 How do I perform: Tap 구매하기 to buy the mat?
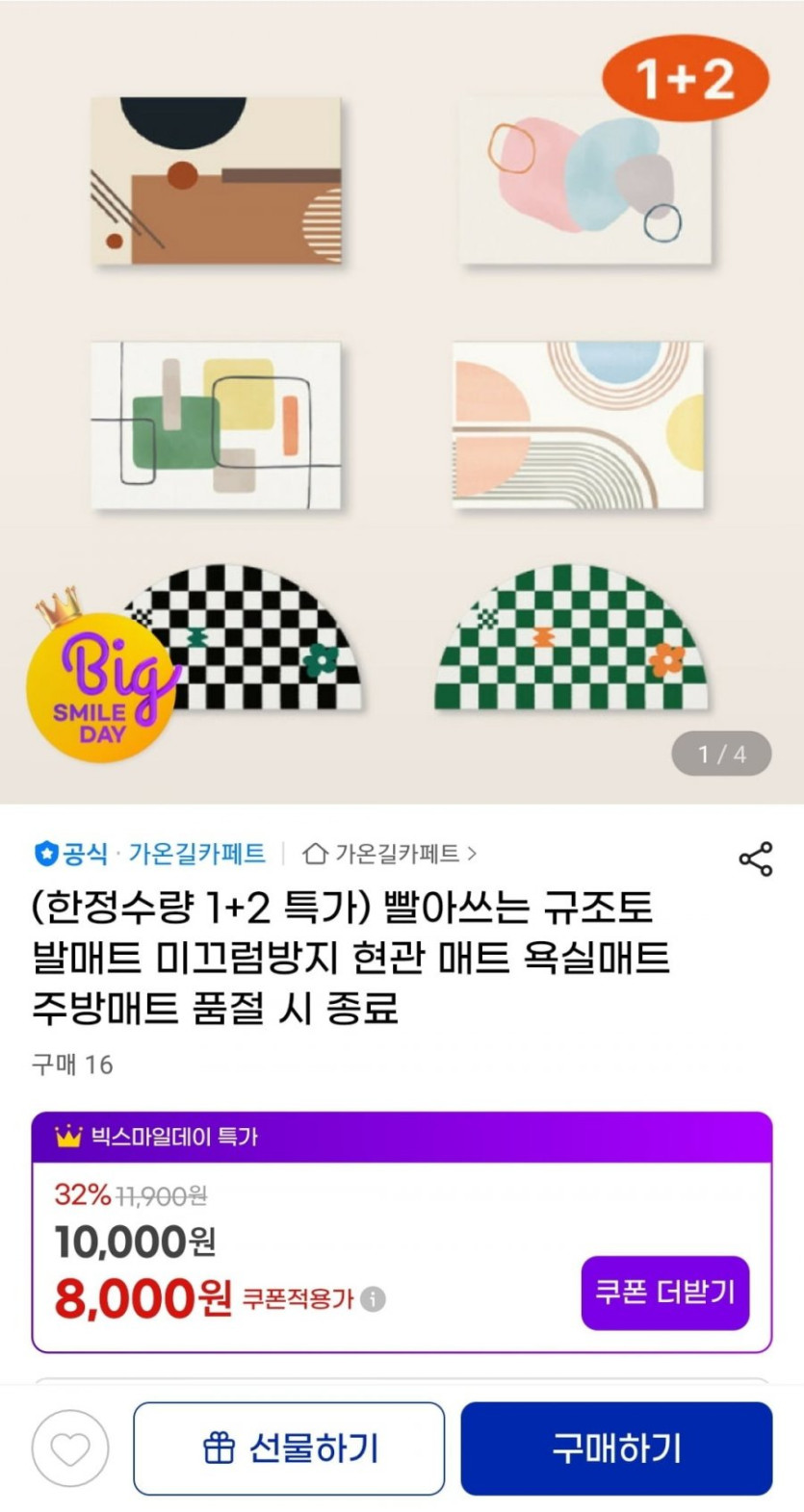616,1448
